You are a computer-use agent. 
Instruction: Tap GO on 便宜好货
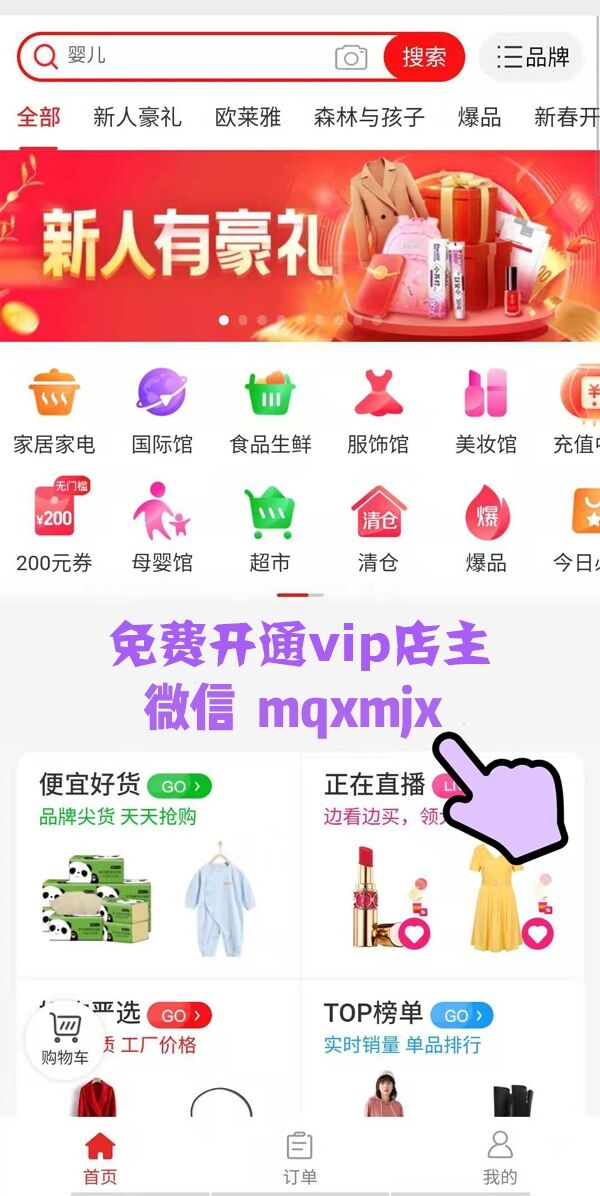pyautogui.click(x=179, y=786)
